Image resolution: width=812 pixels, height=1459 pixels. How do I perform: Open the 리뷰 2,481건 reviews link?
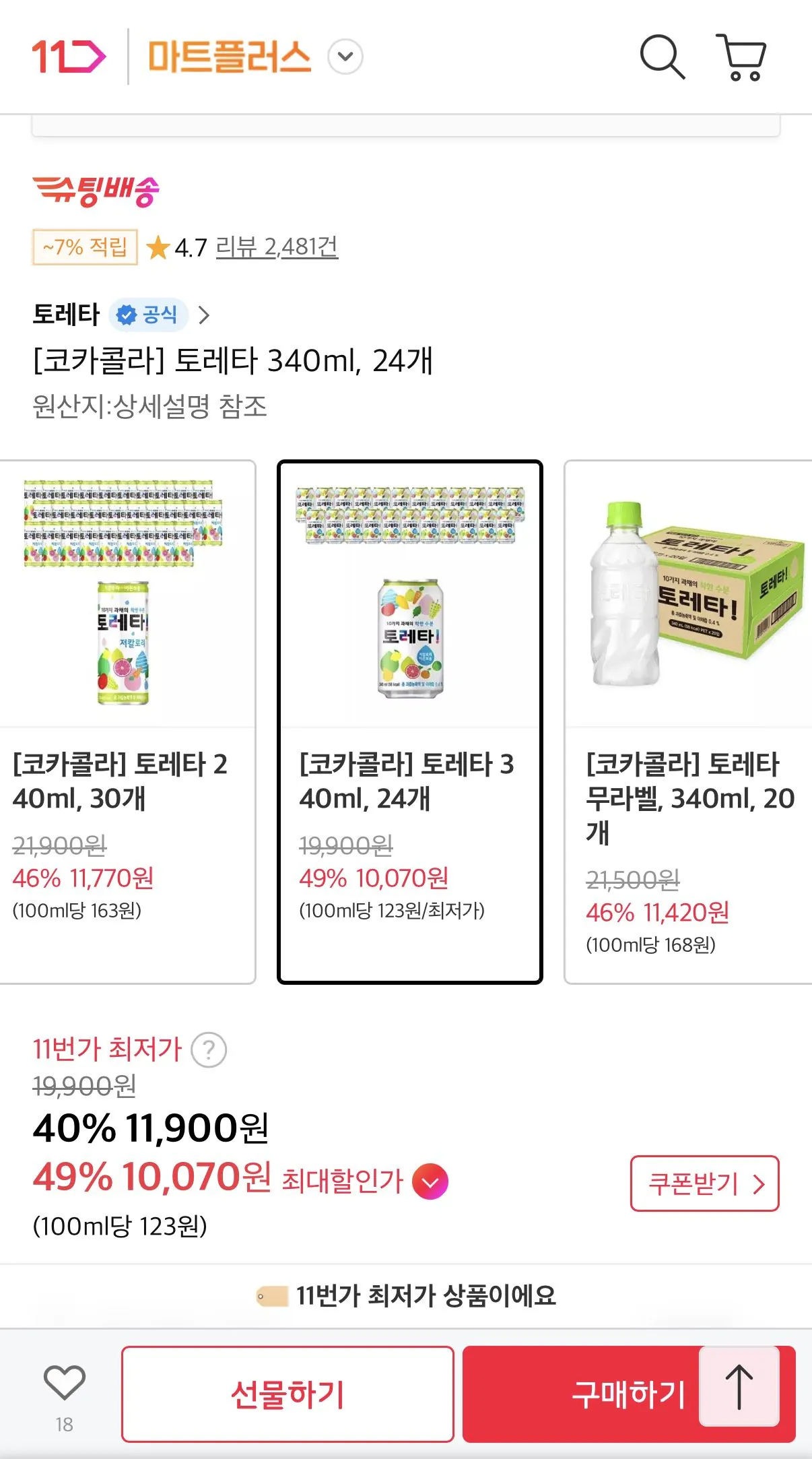(276, 247)
